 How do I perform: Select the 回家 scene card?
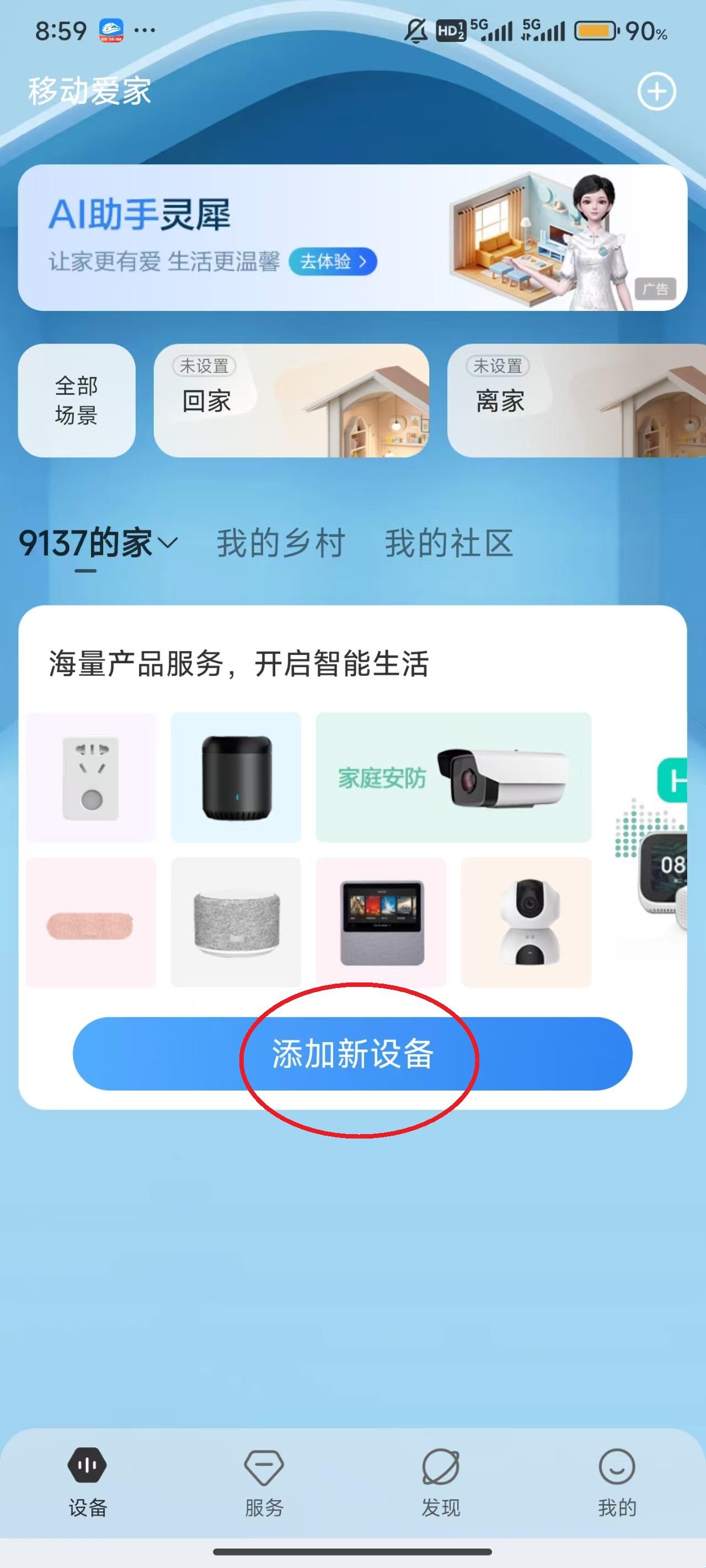291,400
